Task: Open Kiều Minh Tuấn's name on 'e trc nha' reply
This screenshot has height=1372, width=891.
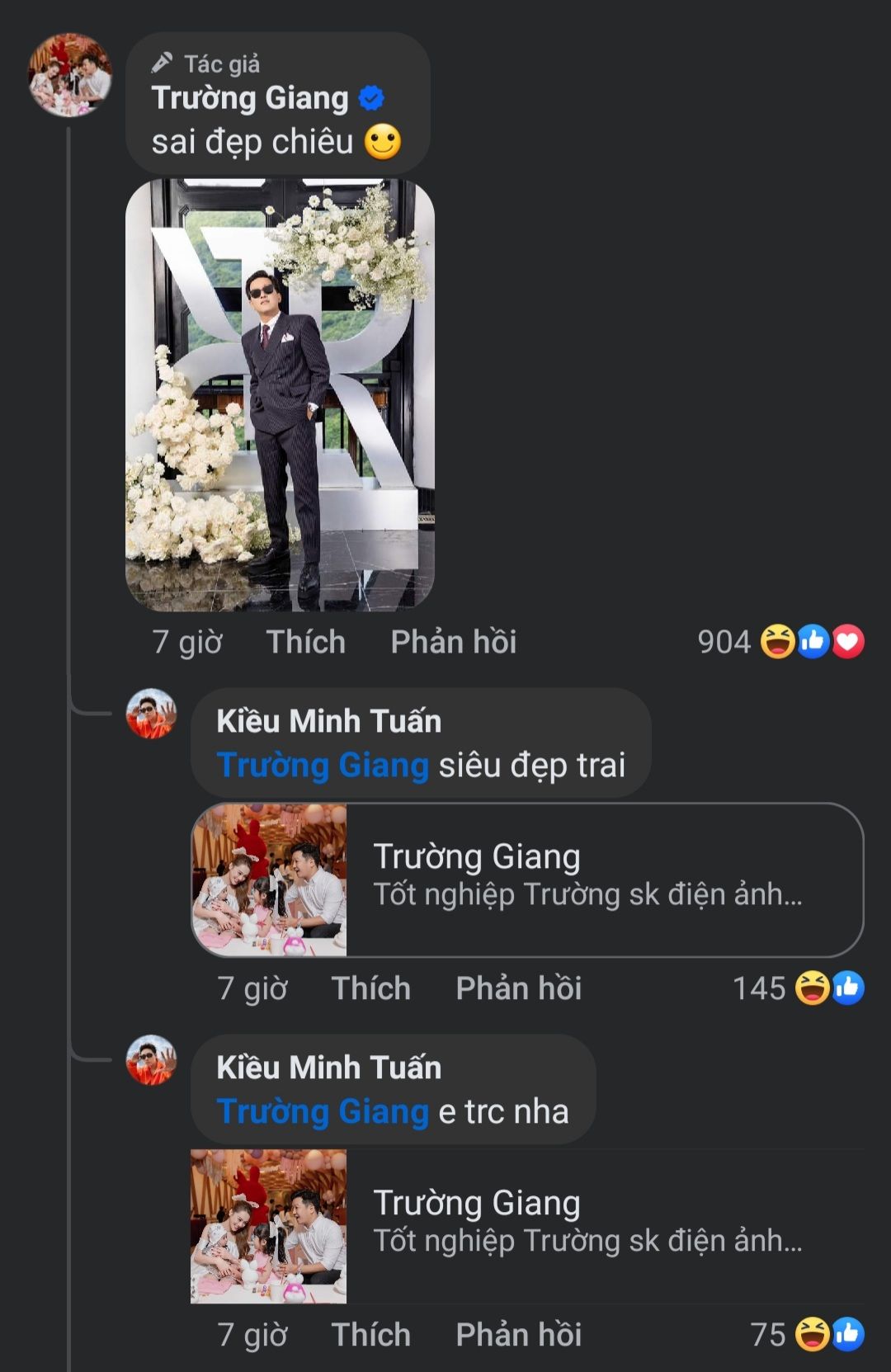Action: click(328, 1068)
